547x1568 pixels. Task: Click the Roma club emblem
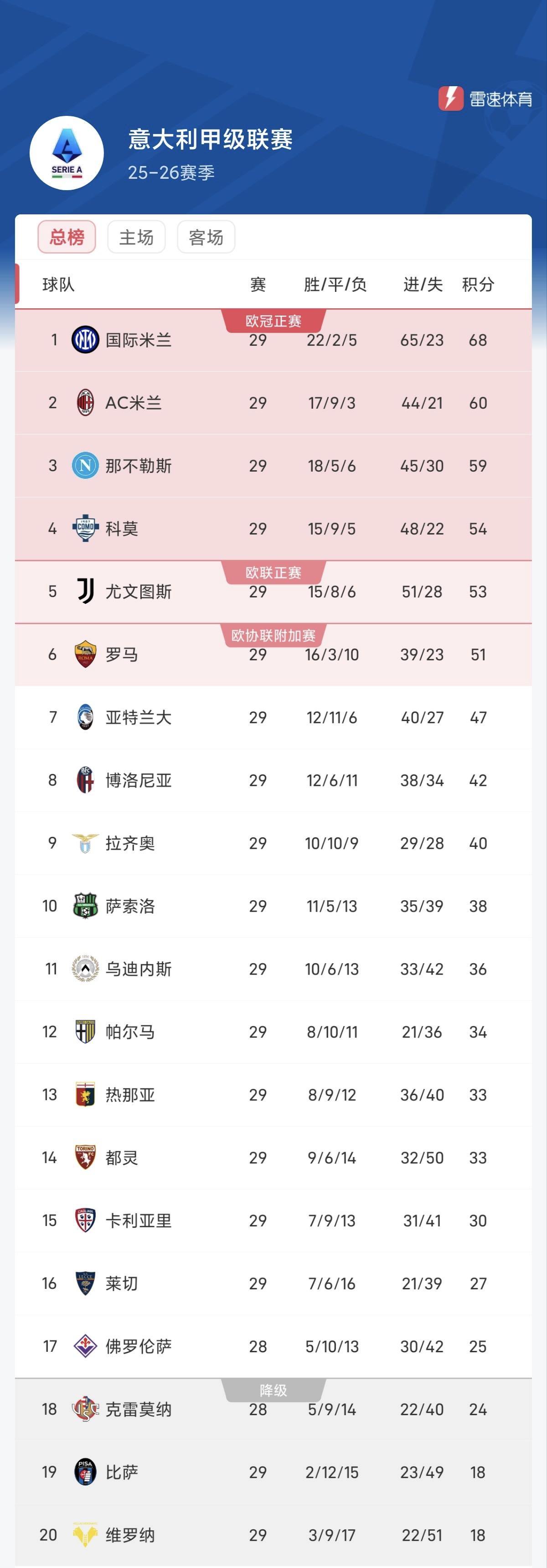tap(85, 654)
